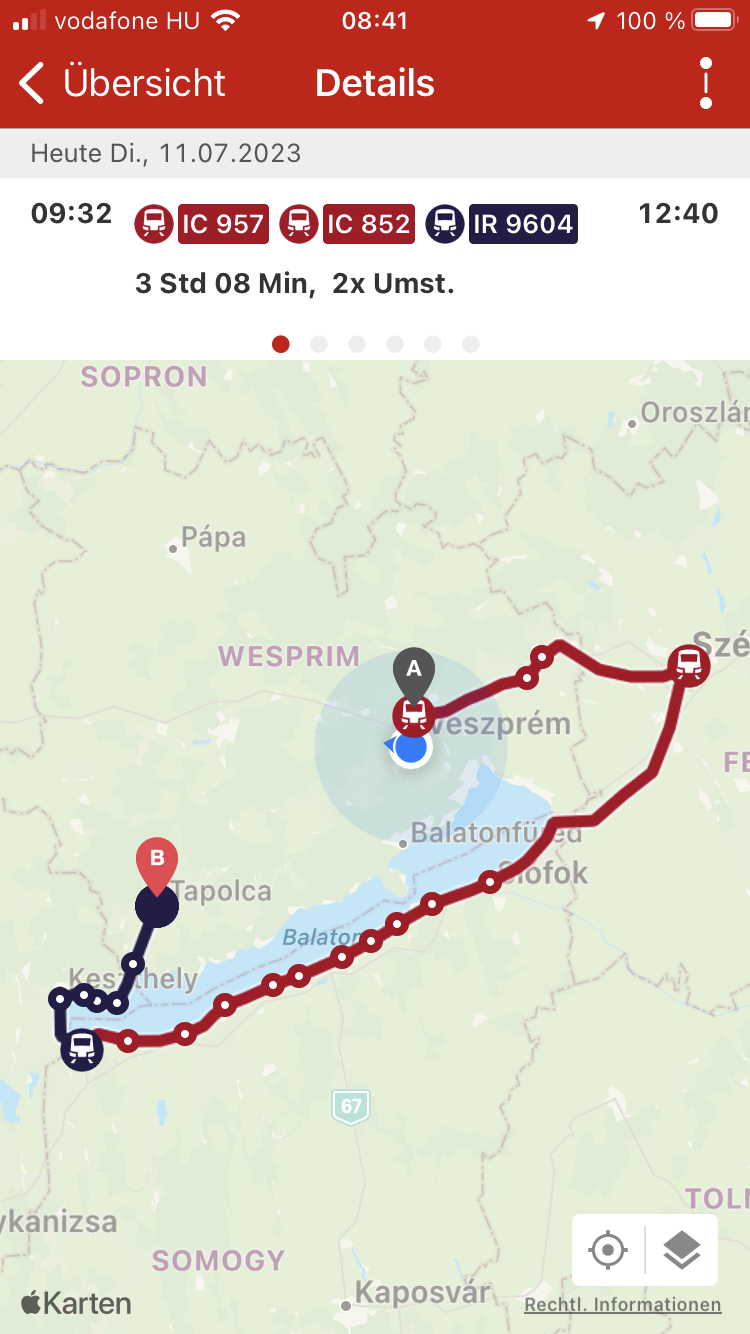Go back to Übersicht
750x1334 pixels.
point(122,83)
